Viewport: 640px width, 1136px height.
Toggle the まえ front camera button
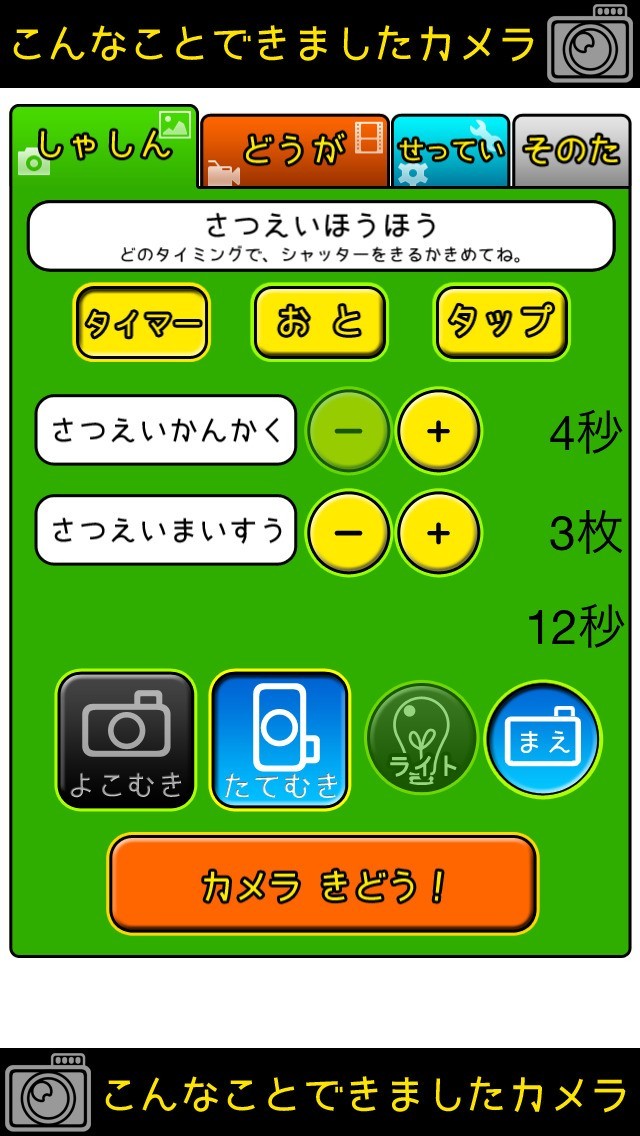542,739
